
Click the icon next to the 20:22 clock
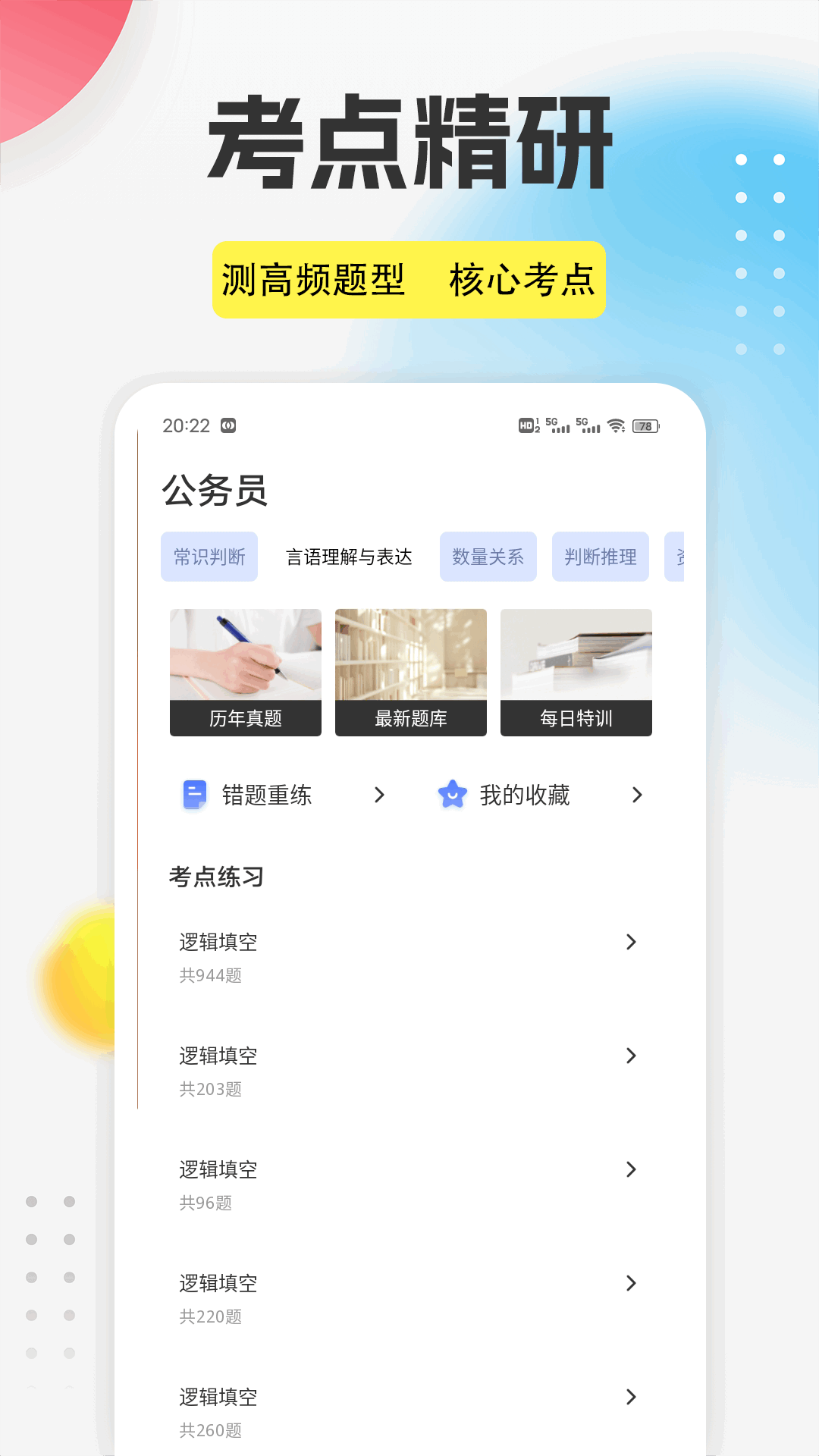pyautogui.click(x=229, y=426)
